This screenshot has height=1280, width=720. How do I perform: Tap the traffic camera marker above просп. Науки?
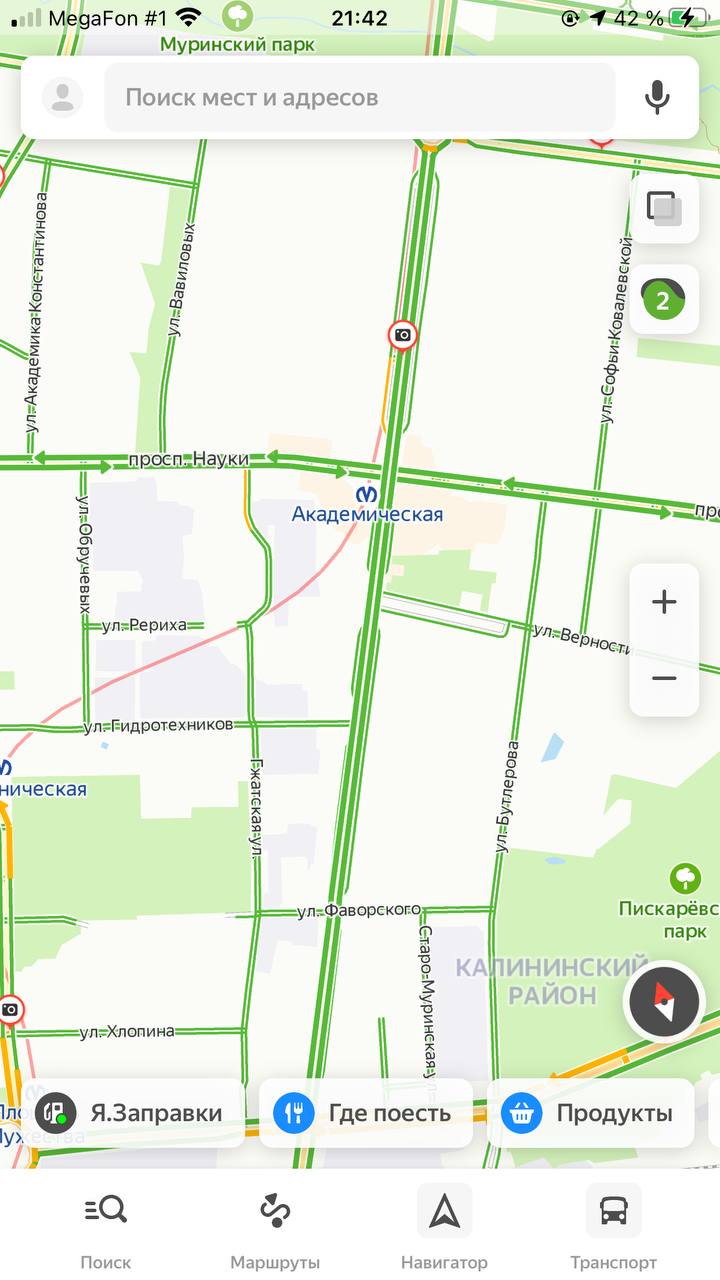coord(403,335)
